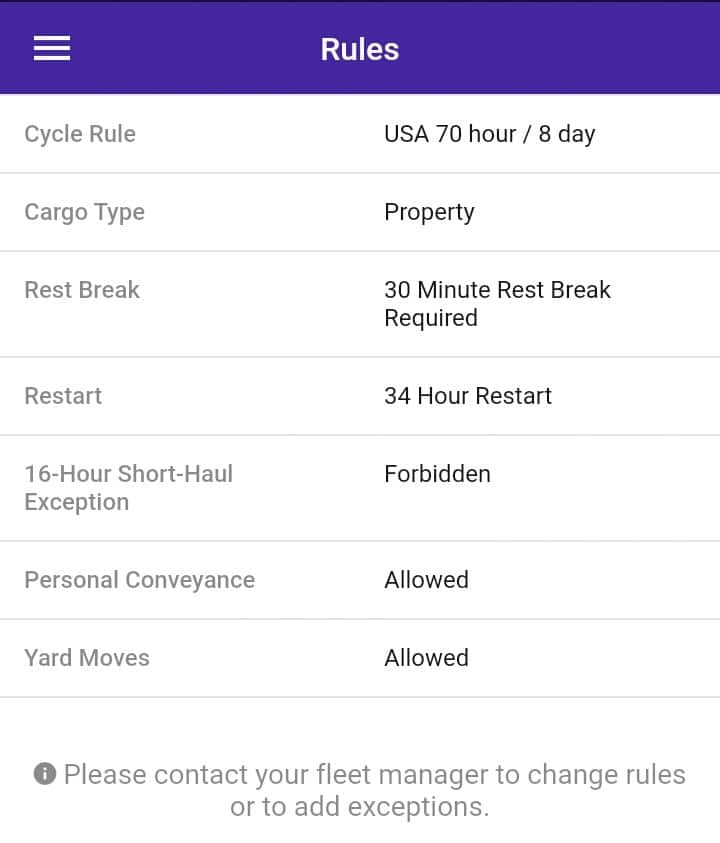Open the navigation drawer menu

pos(51,47)
